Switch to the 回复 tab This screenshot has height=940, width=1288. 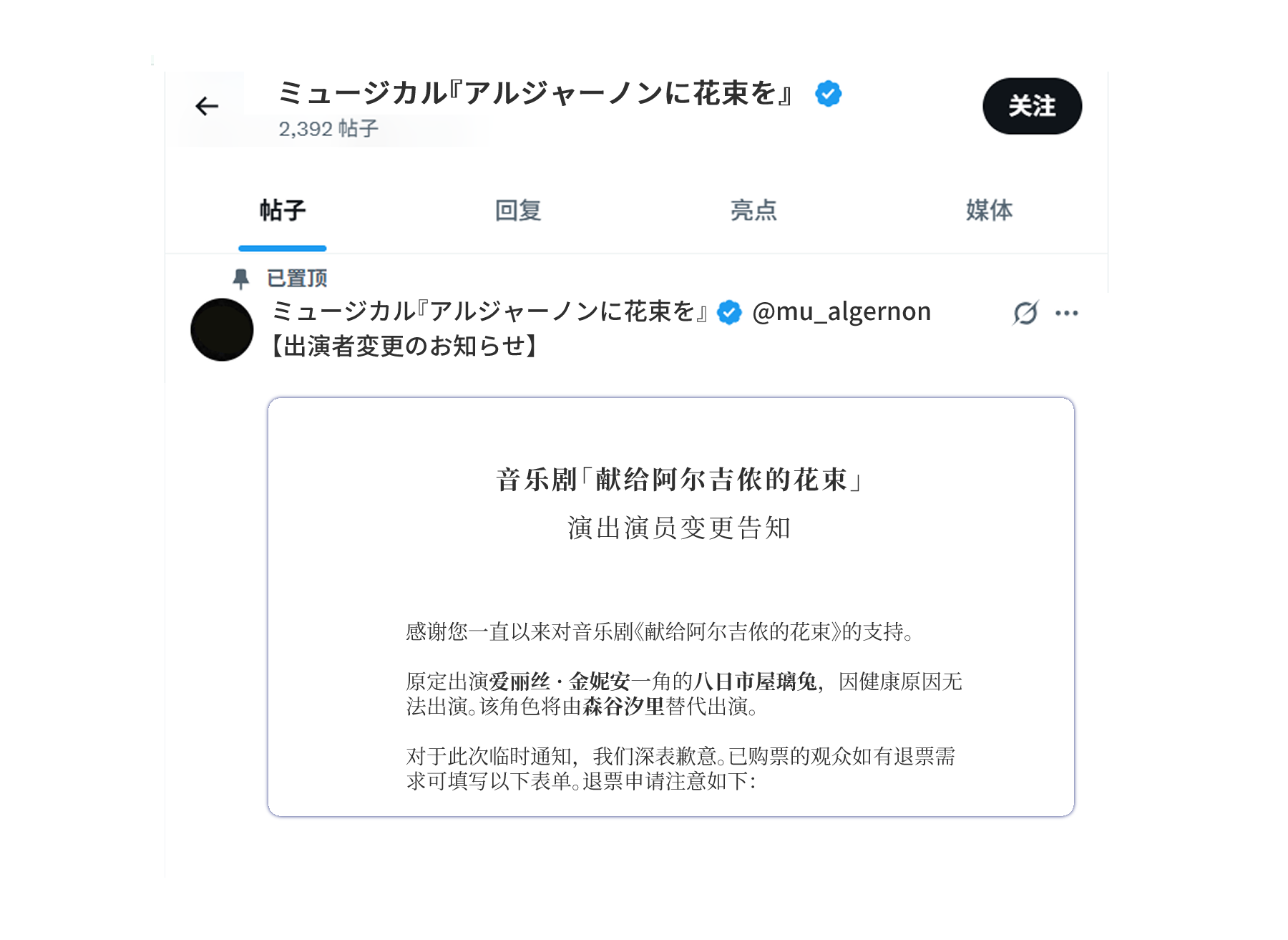pos(518,210)
